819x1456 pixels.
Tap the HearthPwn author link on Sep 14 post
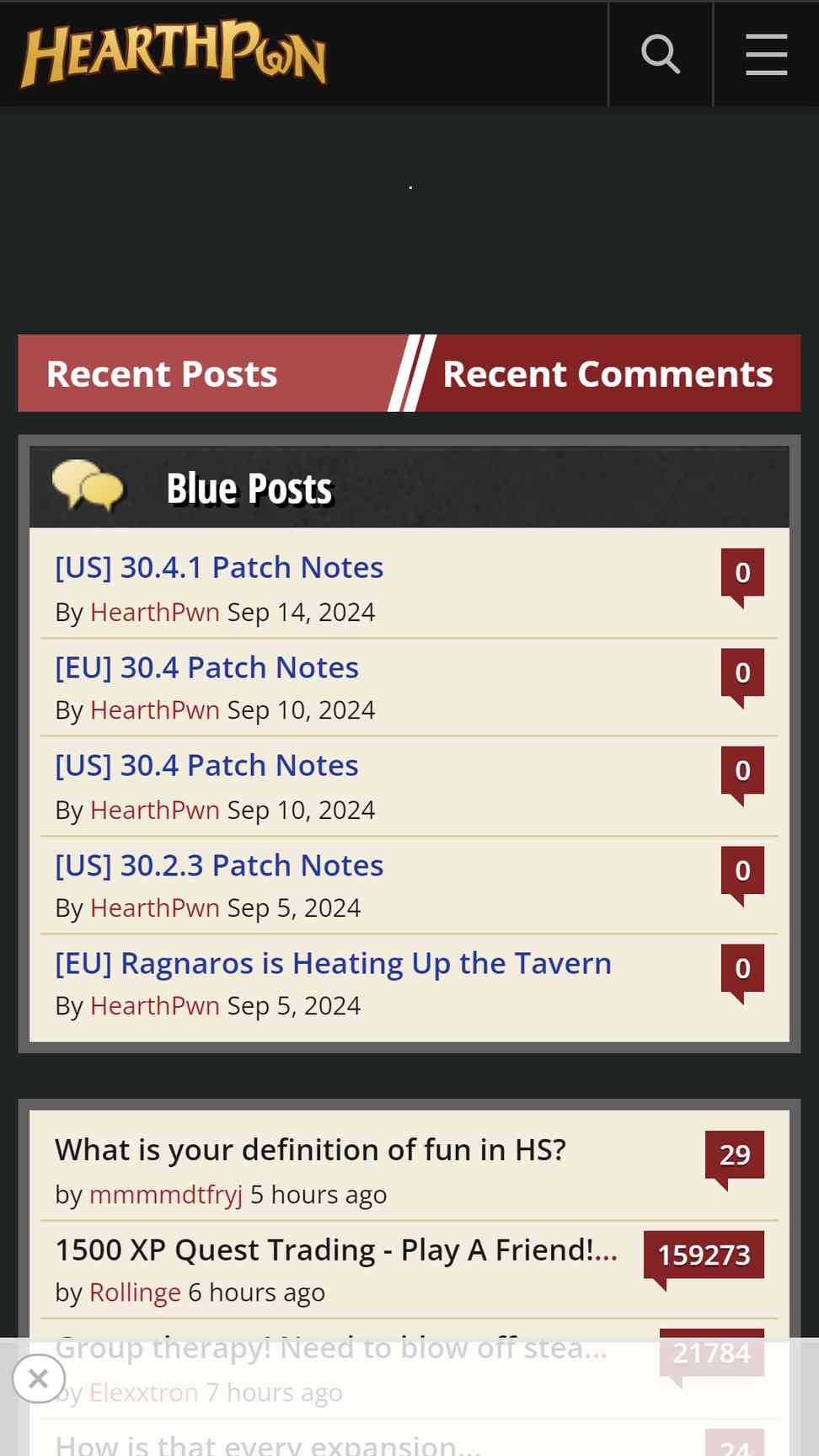click(x=155, y=612)
